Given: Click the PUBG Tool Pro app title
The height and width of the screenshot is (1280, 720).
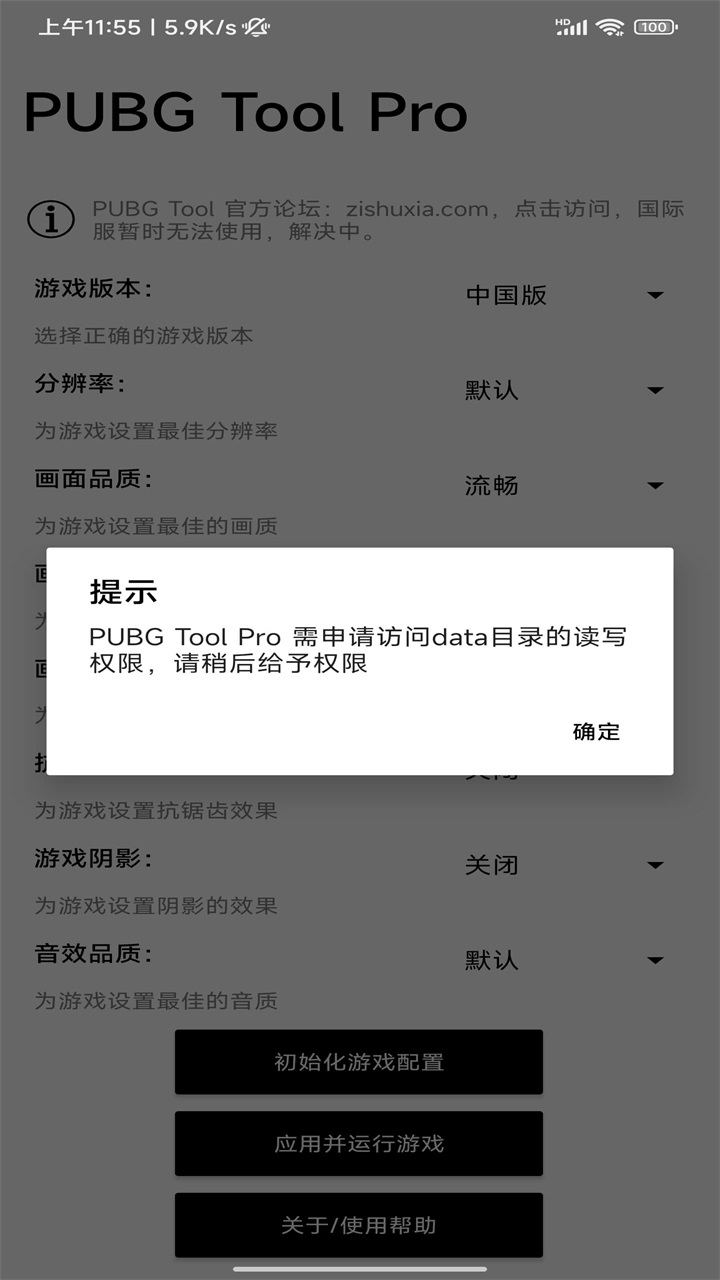Looking at the screenshot, I should tap(245, 113).
